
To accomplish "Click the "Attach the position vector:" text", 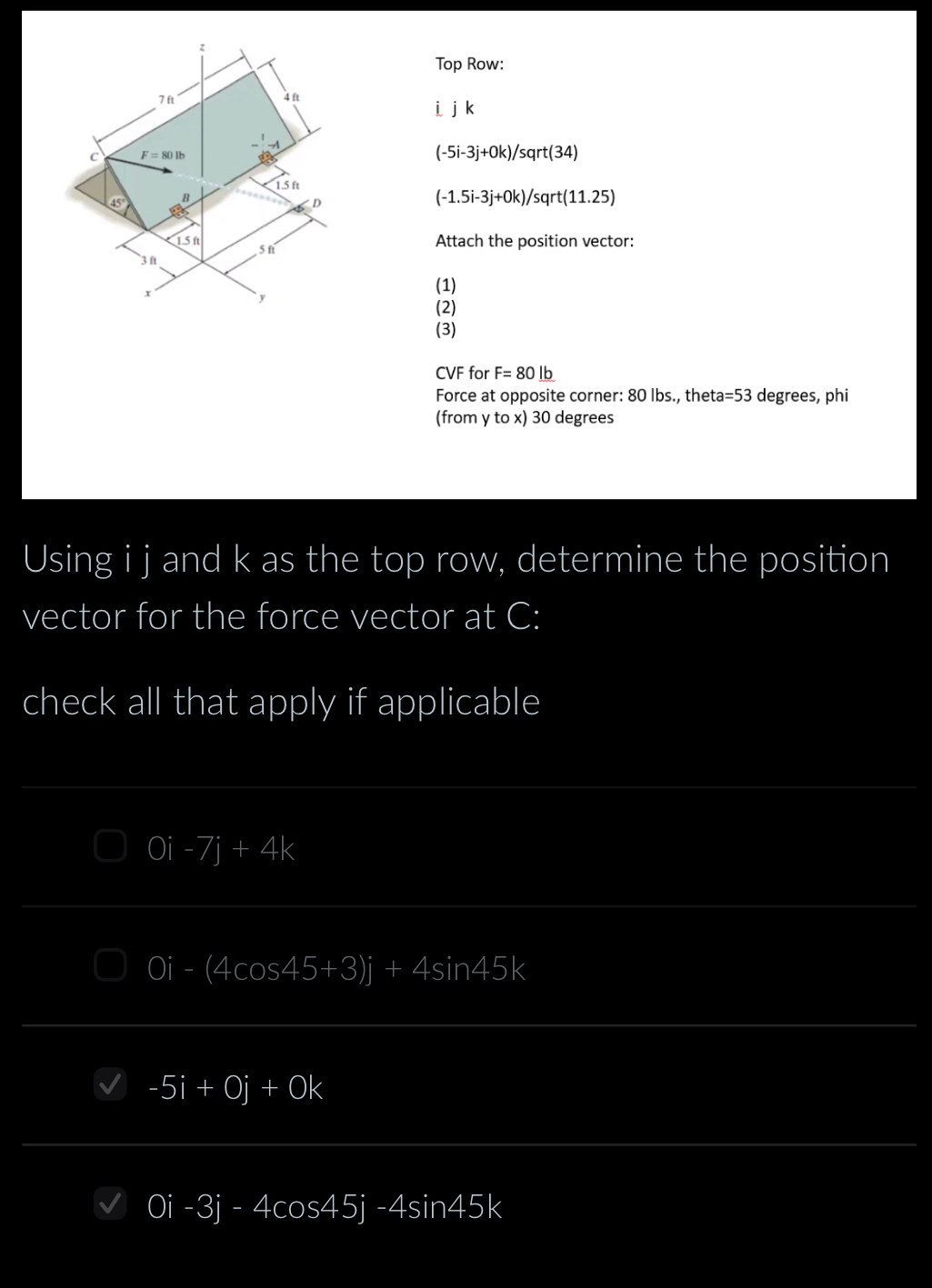I will (535, 241).
